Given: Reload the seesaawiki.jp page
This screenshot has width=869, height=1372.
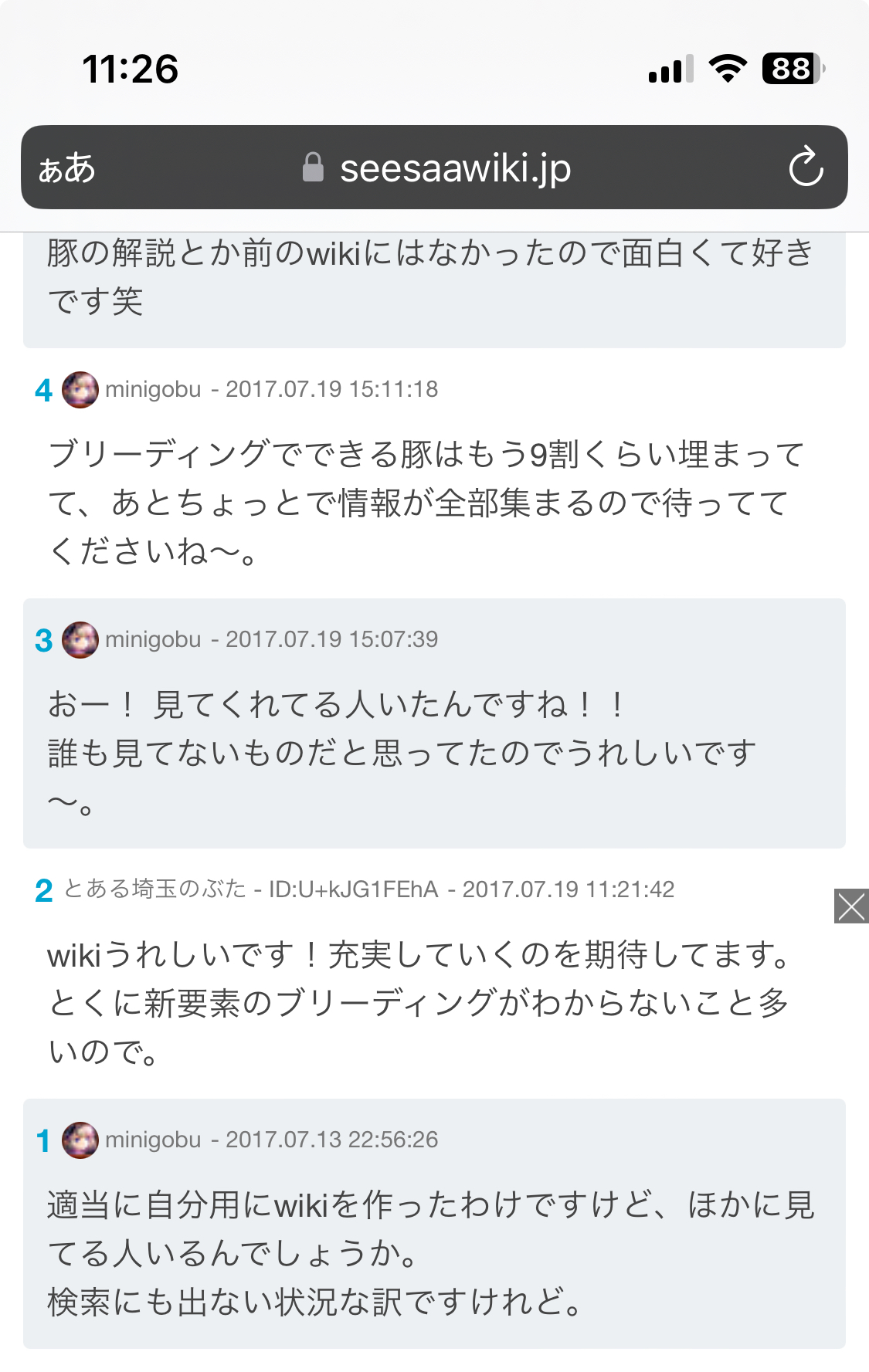Looking at the screenshot, I should point(806,167).
